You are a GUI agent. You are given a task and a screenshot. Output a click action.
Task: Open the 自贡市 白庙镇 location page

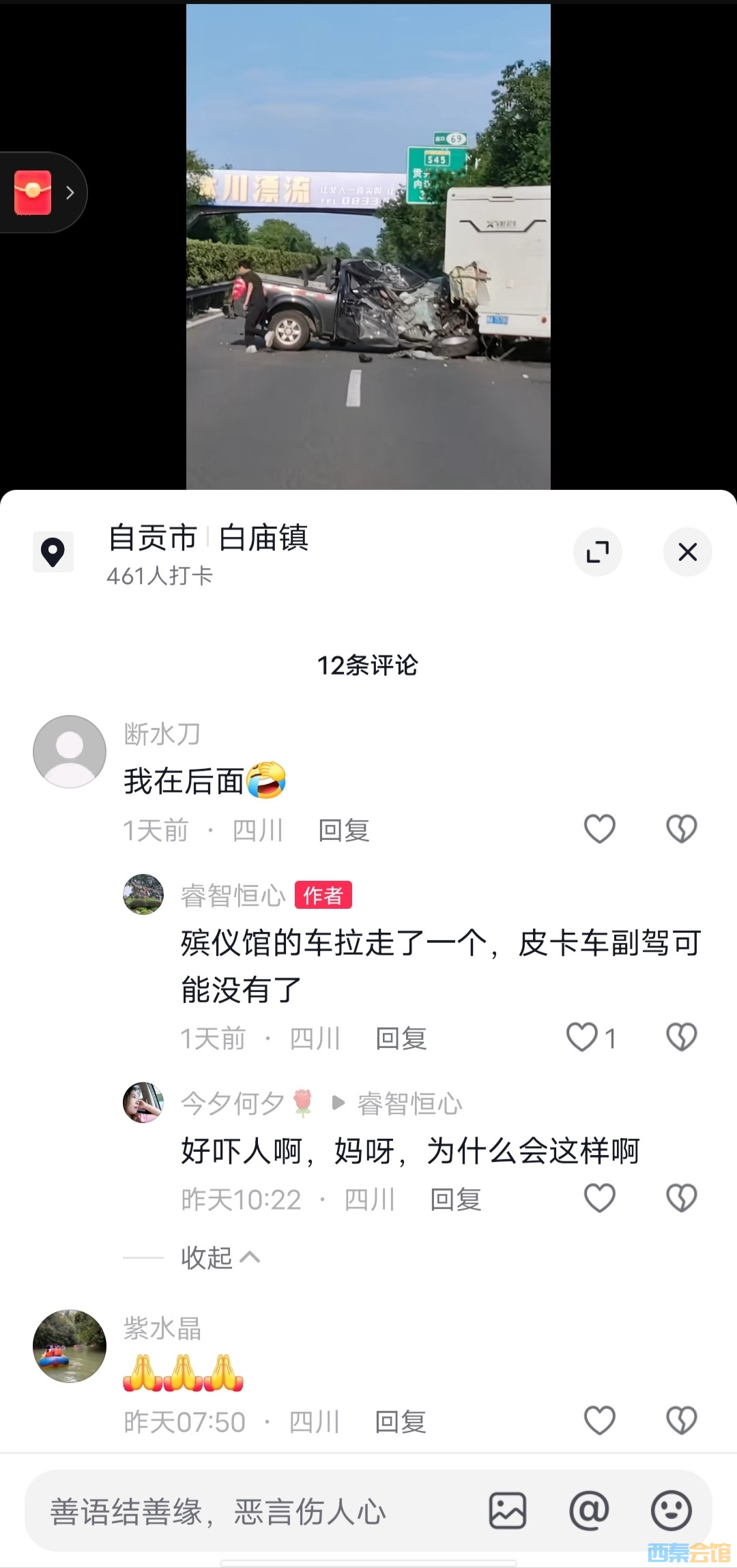207,539
